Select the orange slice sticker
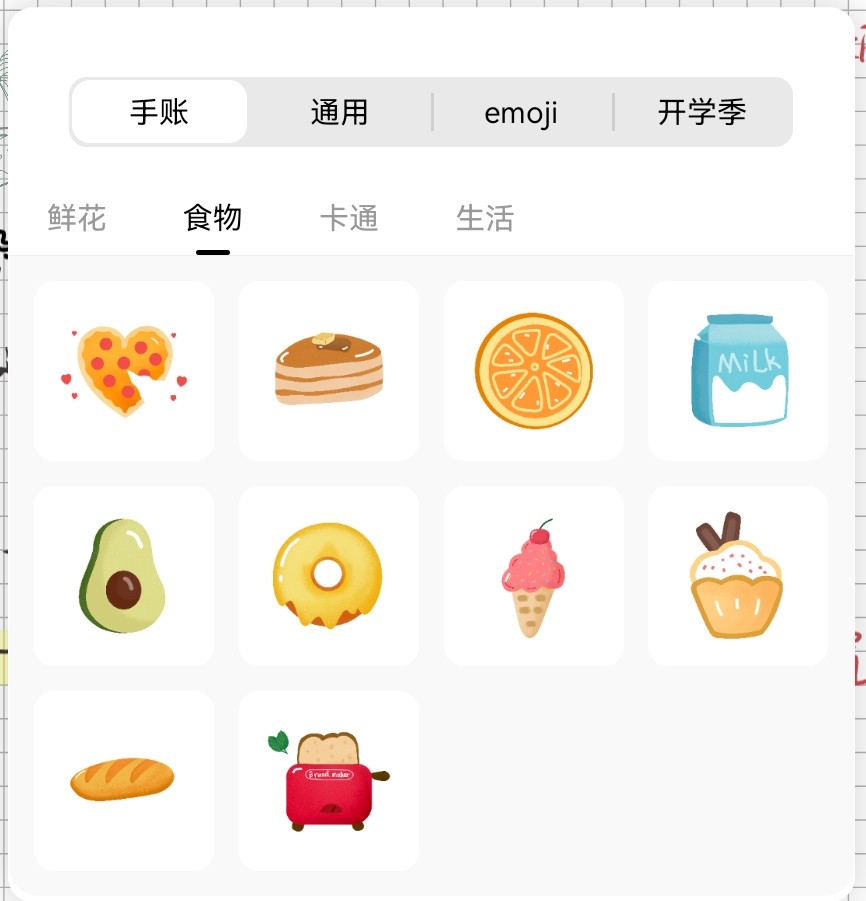866x901 pixels. [533, 370]
